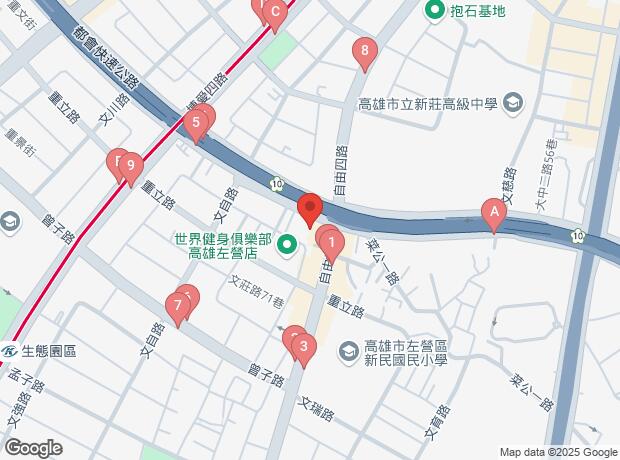620x460 pixels.
Task: Tap the unlabeled red center pin
Action: point(309,209)
